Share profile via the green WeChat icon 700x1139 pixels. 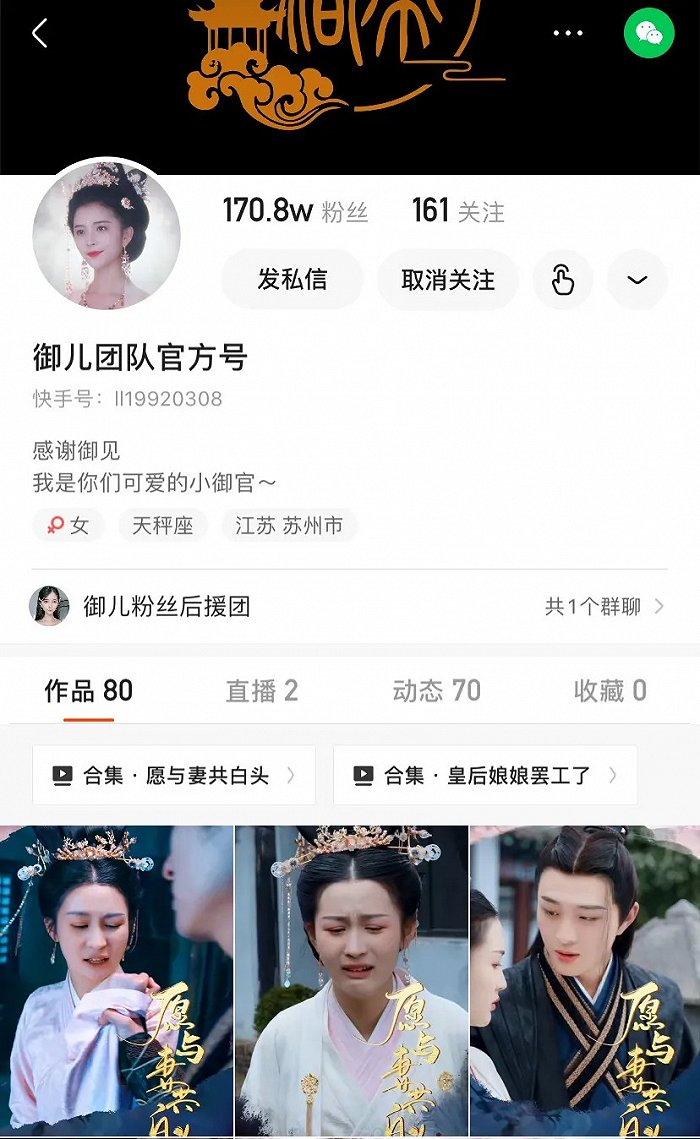(x=649, y=34)
